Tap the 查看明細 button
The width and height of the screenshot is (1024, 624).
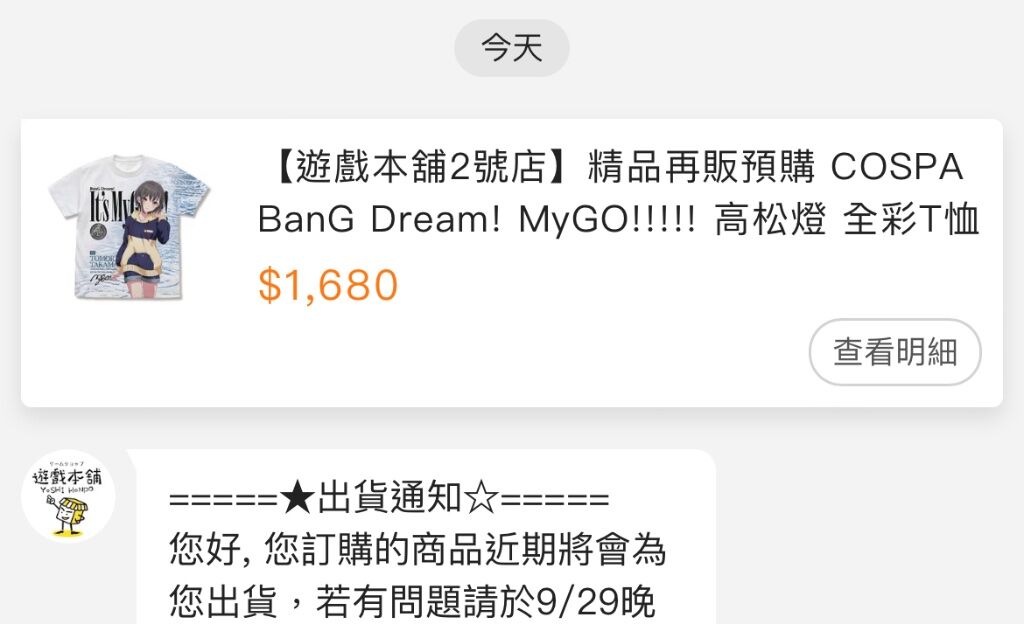tap(895, 352)
